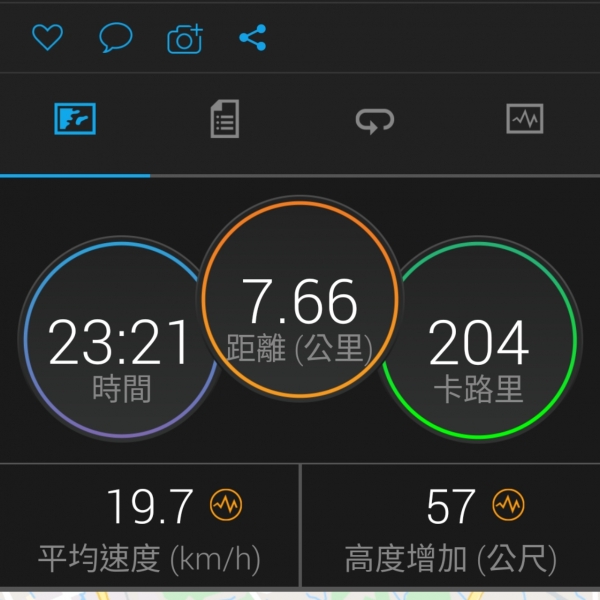The height and width of the screenshot is (600, 600).
Task: Switch to the details stats tab
Action: tap(225, 121)
